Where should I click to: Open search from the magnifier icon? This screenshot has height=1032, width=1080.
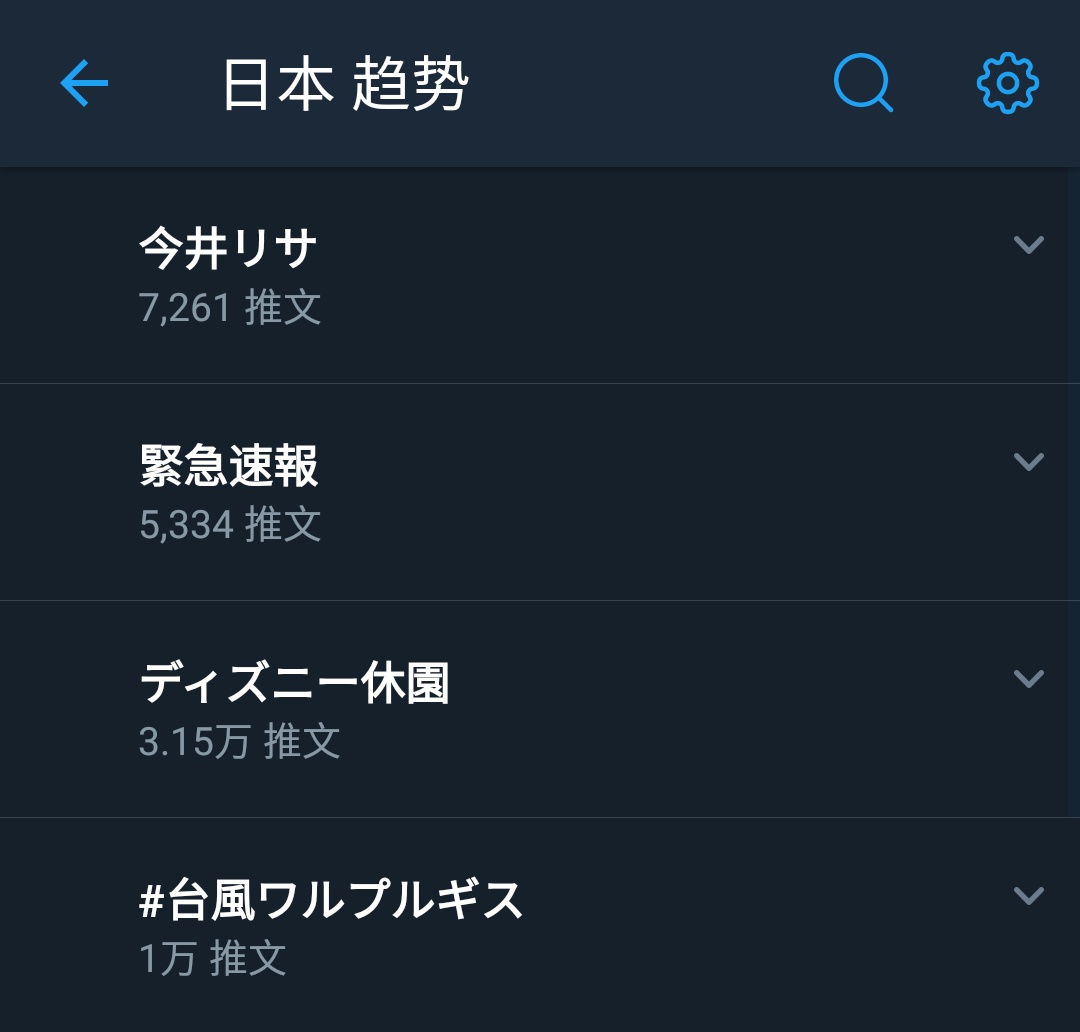pyautogui.click(x=863, y=83)
